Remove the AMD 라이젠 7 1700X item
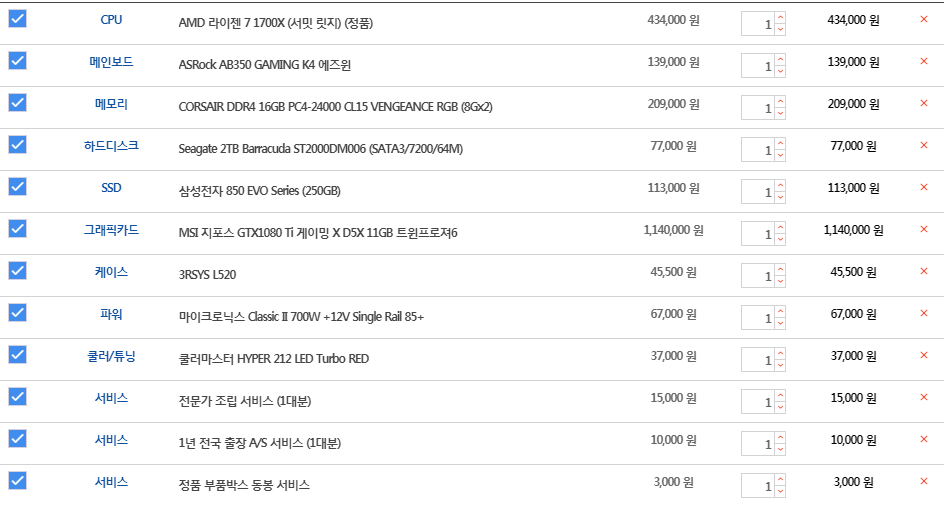This screenshot has height=506, width=945. pyautogui.click(x=923, y=19)
